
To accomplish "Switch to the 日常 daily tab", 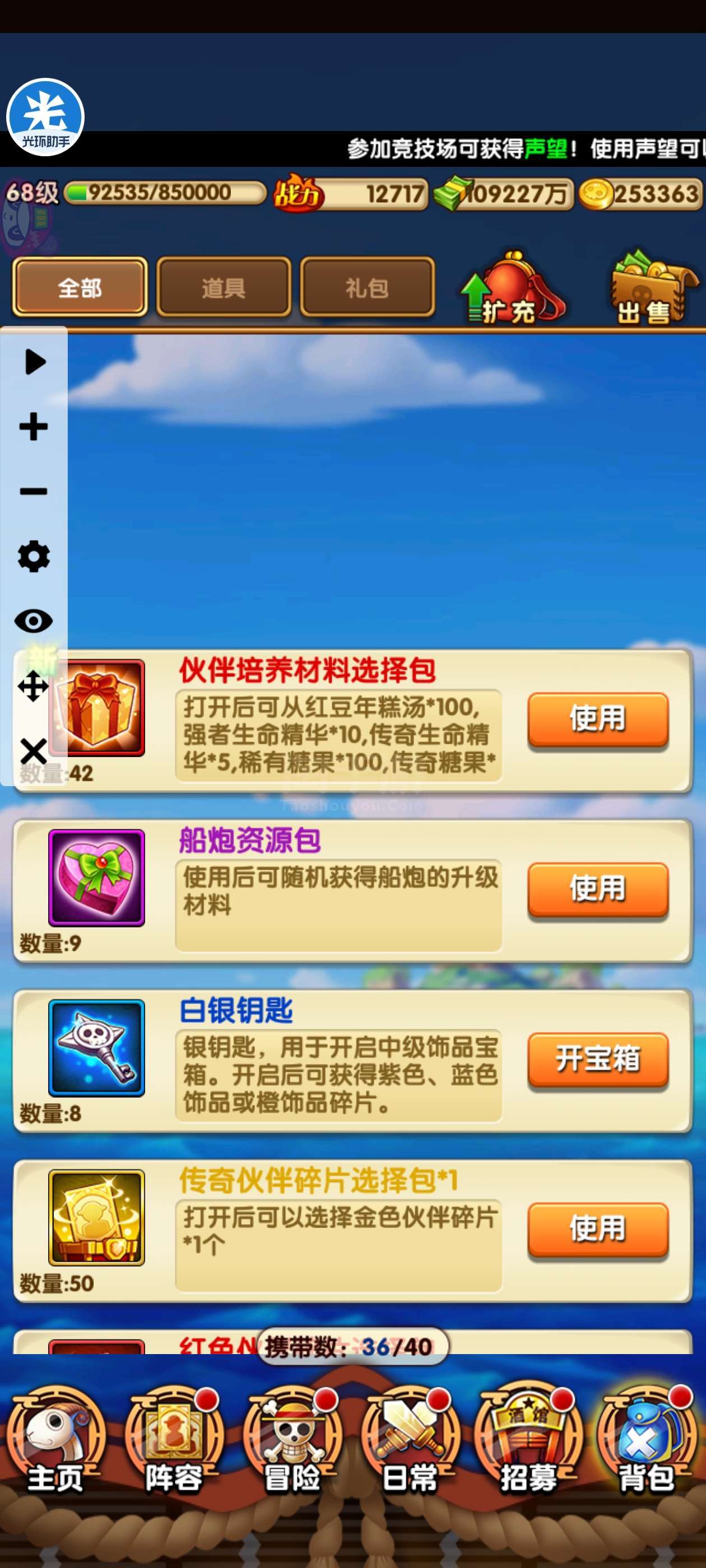I will click(410, 1441).
